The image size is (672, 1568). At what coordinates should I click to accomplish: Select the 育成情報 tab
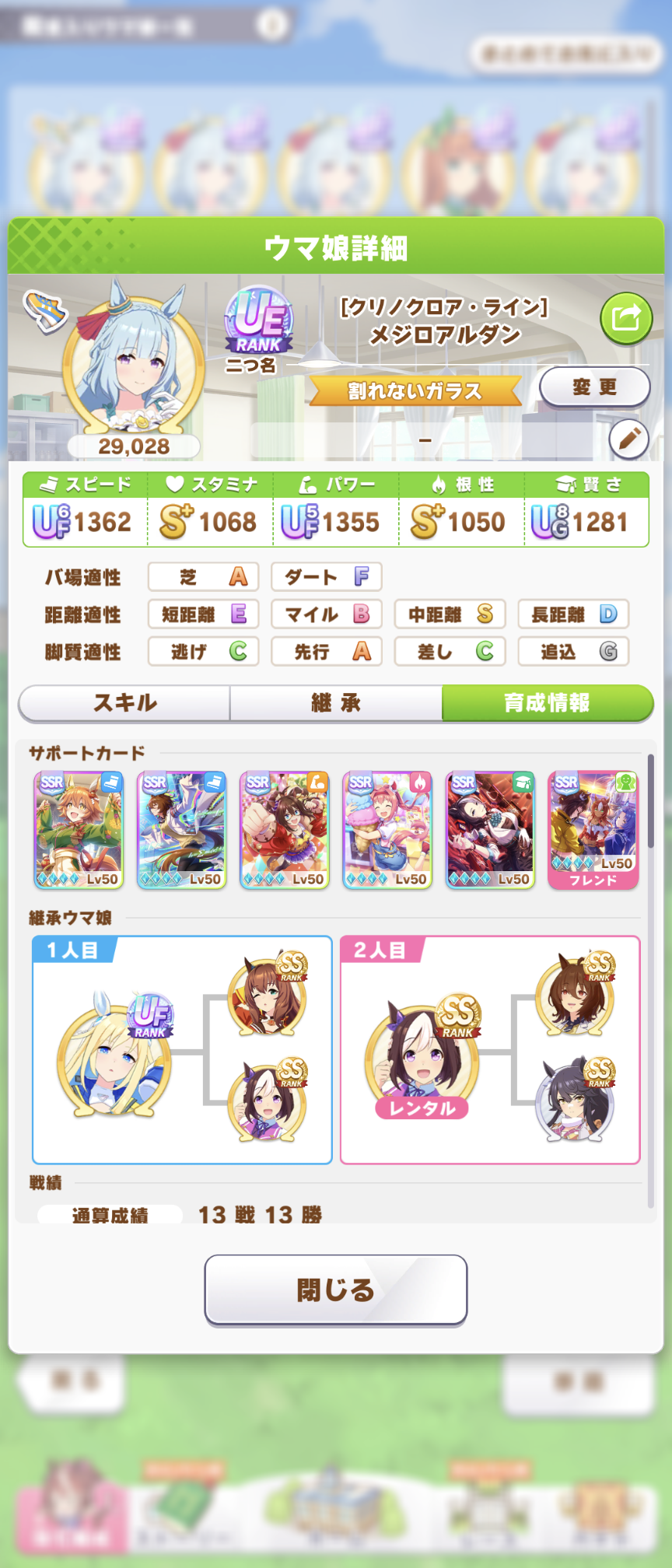tap(547, 703)
